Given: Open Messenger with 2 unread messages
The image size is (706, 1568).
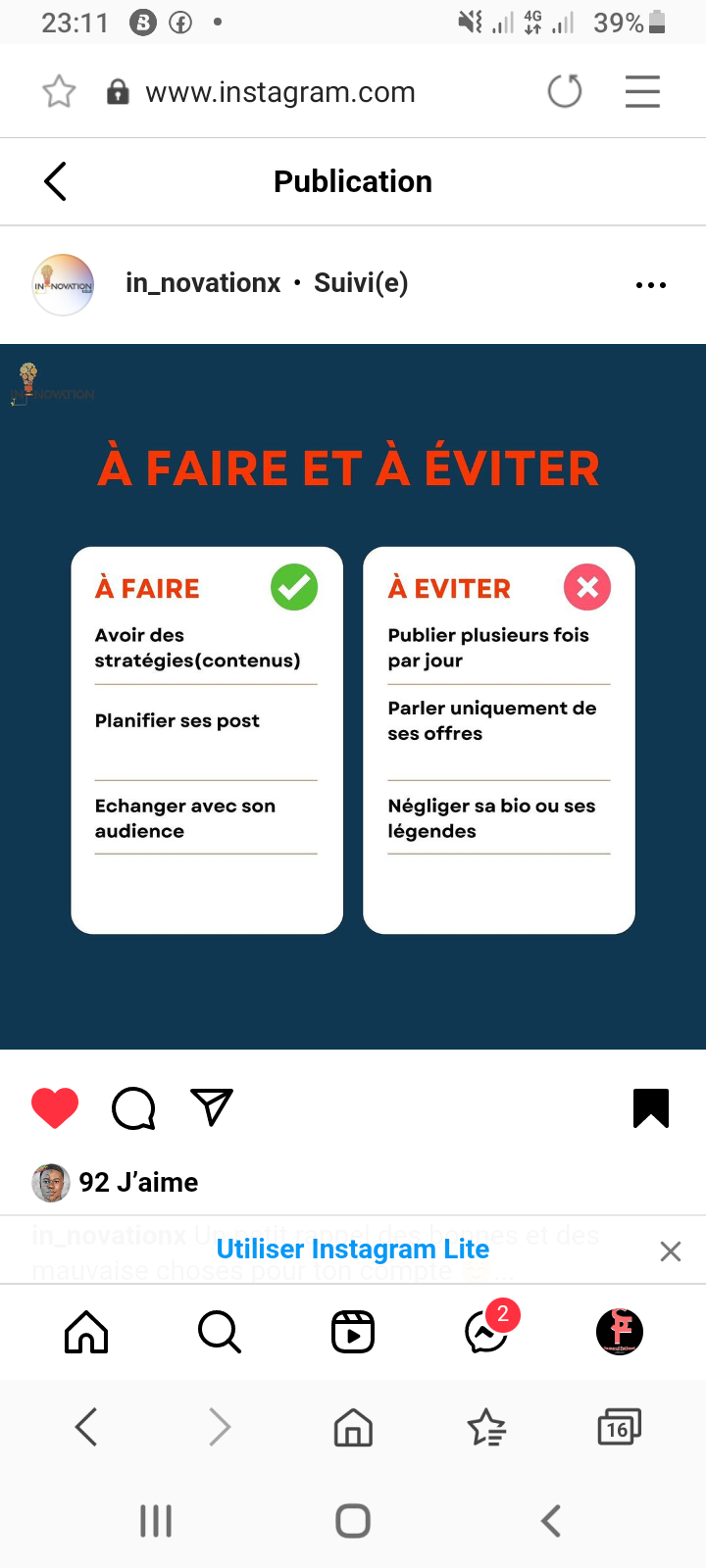Looking at the screenshot, I should click(x=487, y=1330).
